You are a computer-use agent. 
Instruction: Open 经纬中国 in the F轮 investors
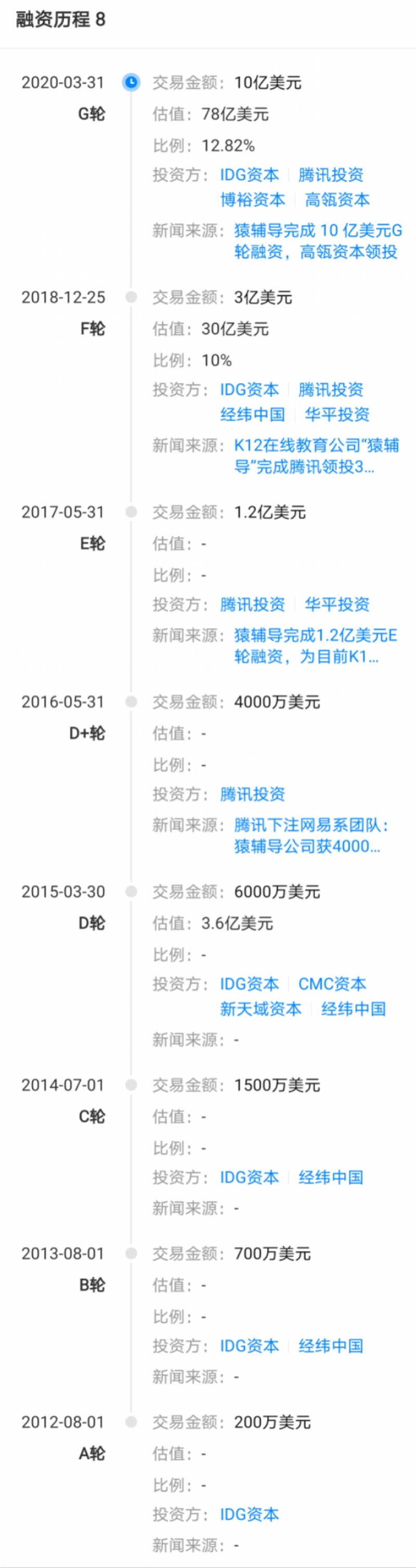(x=252, y=414)
